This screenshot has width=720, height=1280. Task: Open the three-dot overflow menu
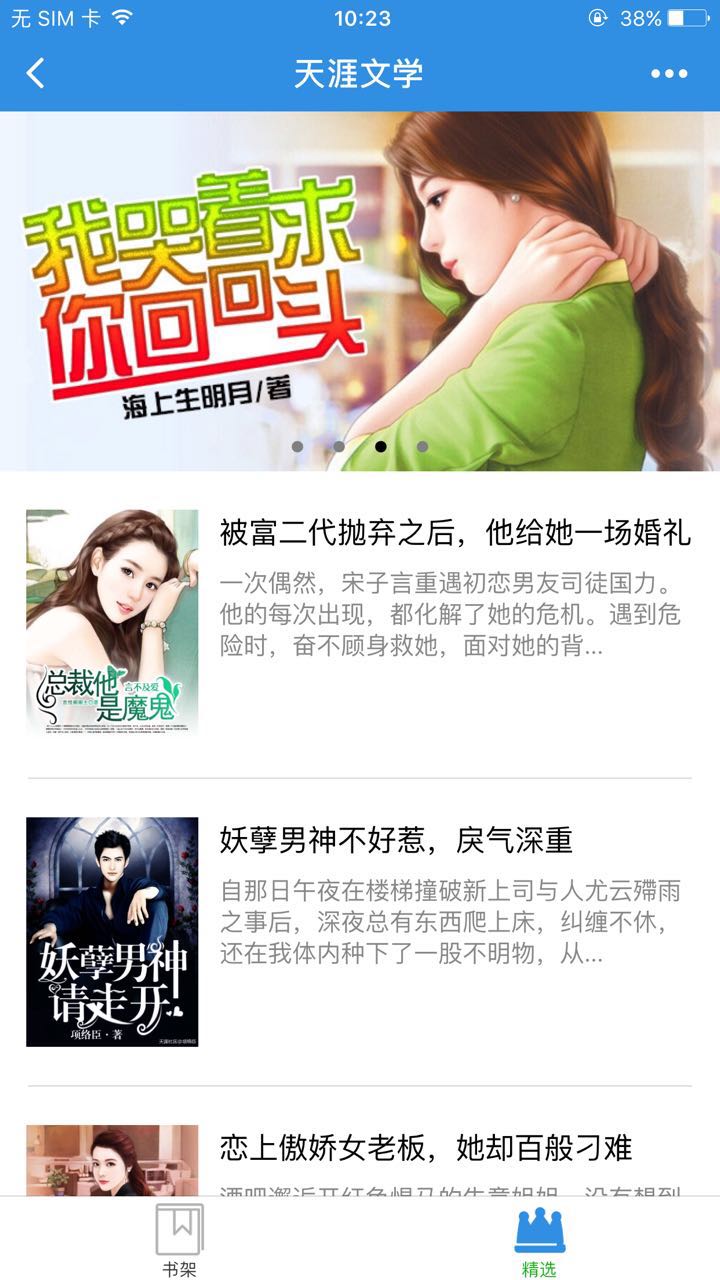click(669, 73)
